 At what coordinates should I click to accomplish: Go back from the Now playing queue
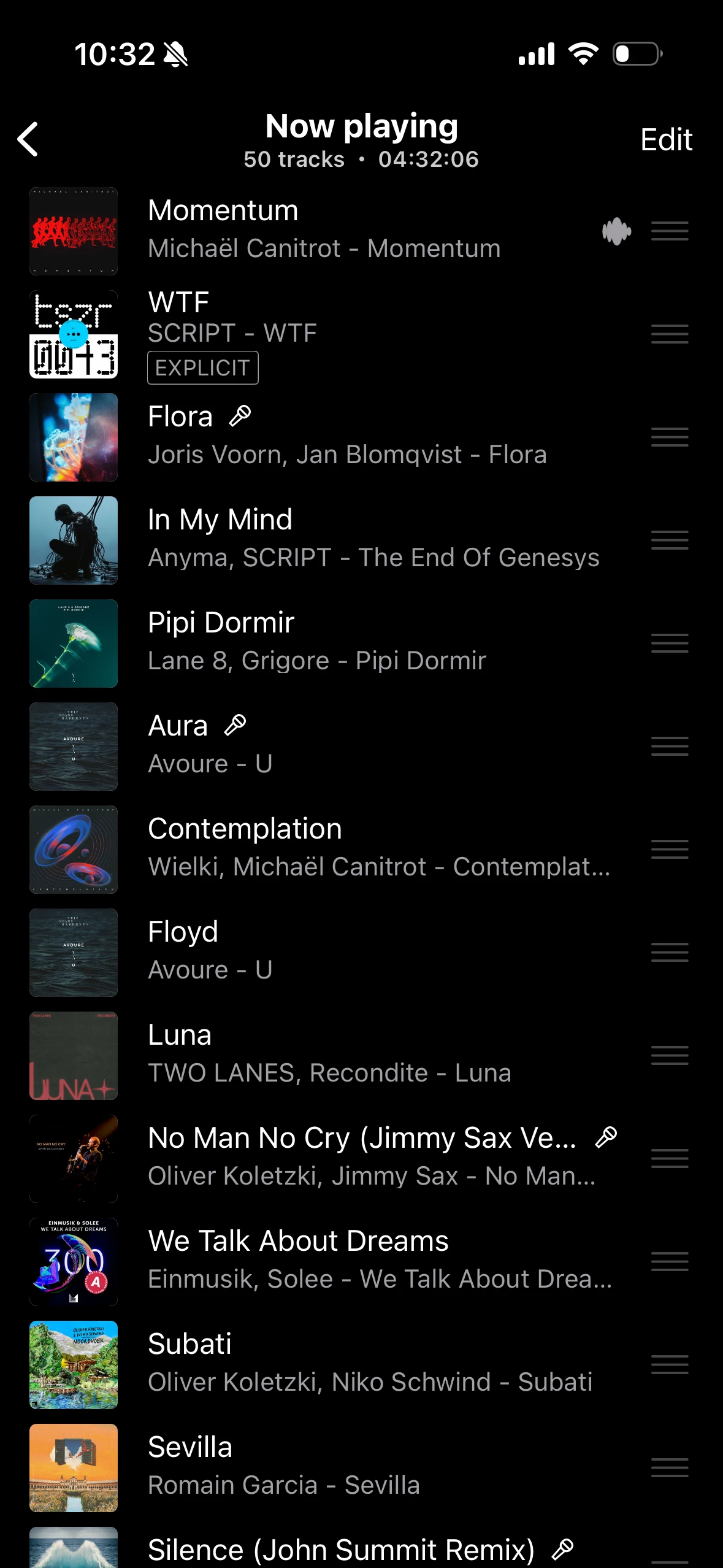pyautogui.click(x=28, y=139)
